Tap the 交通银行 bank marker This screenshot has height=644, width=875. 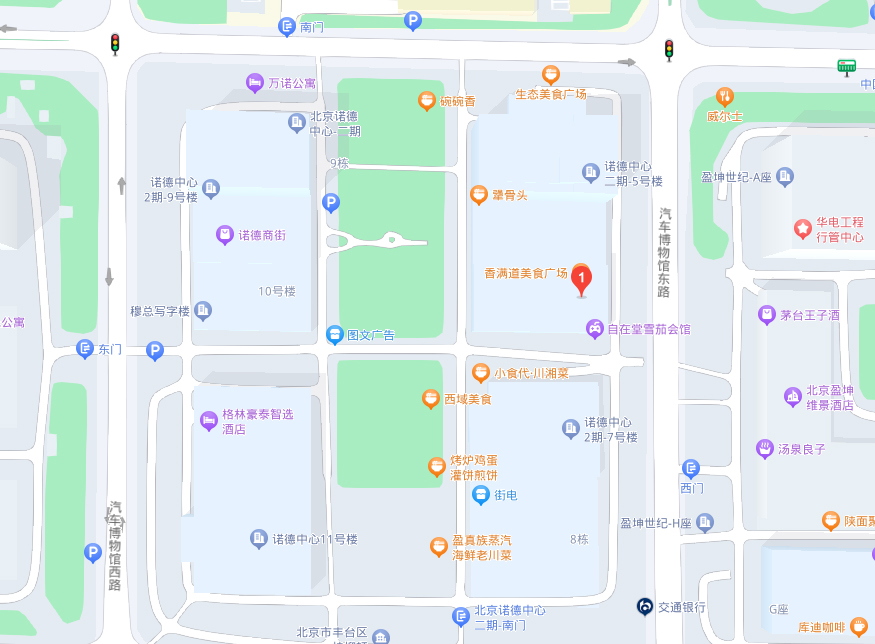click(646, 606)
